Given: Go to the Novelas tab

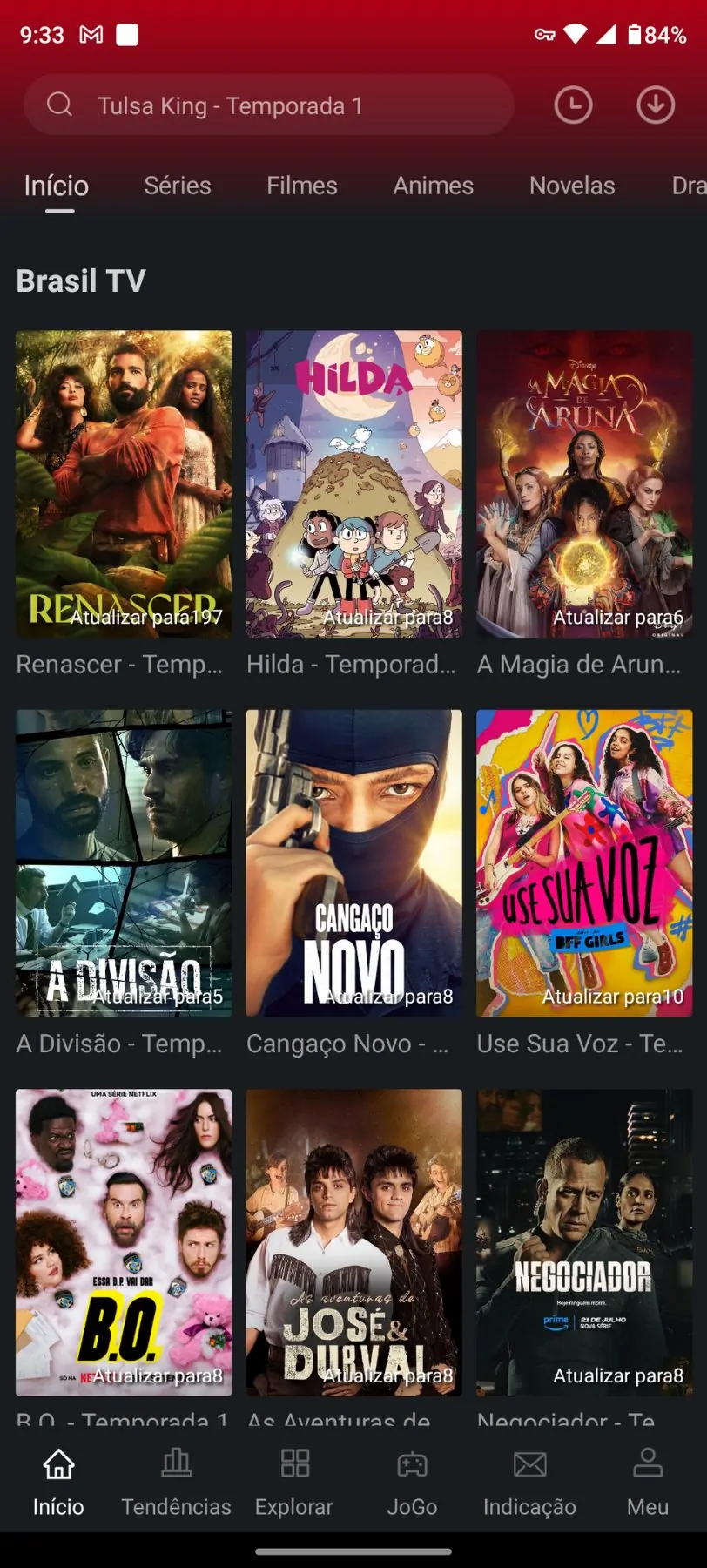Looking at the screenshot, I should (x=572, y=186).
